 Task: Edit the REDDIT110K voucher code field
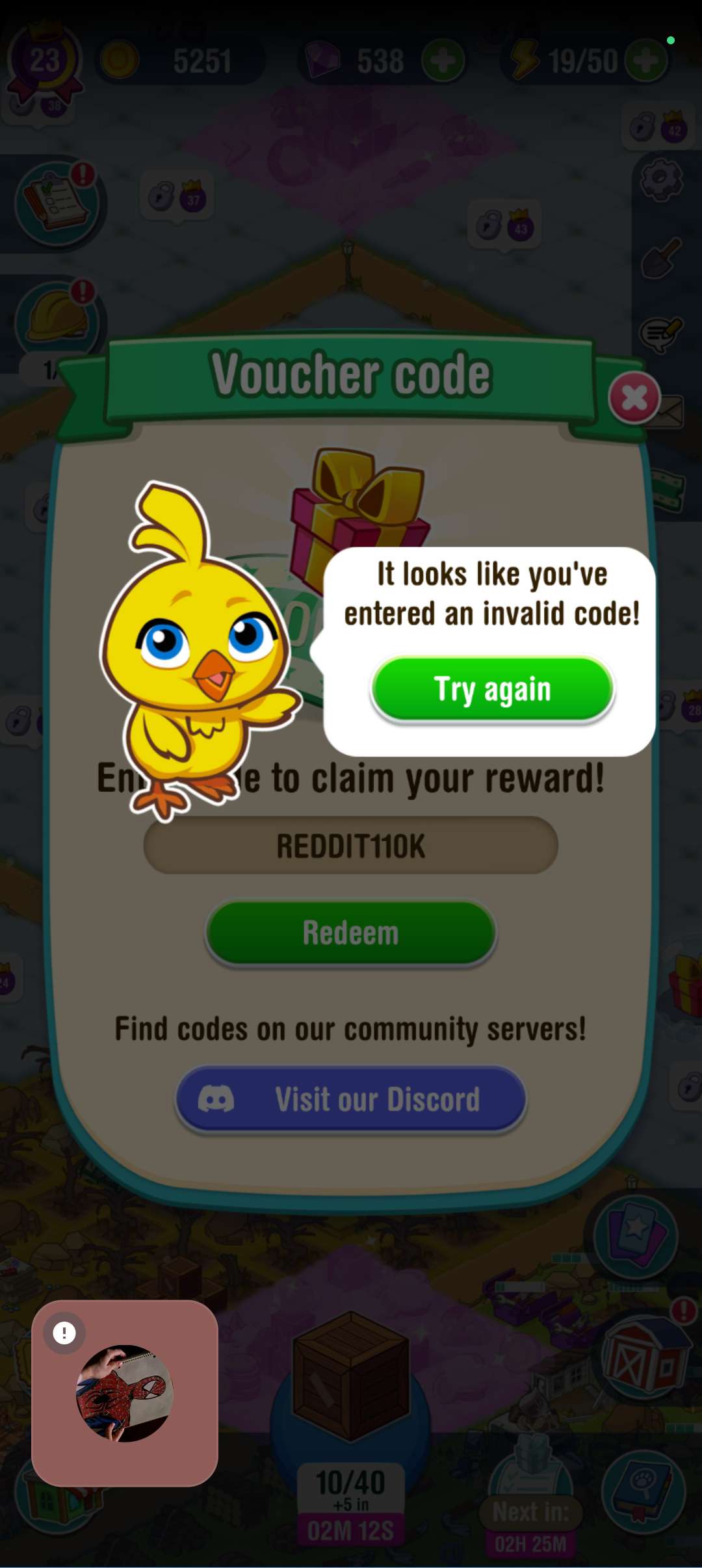[x=351, y=846]
